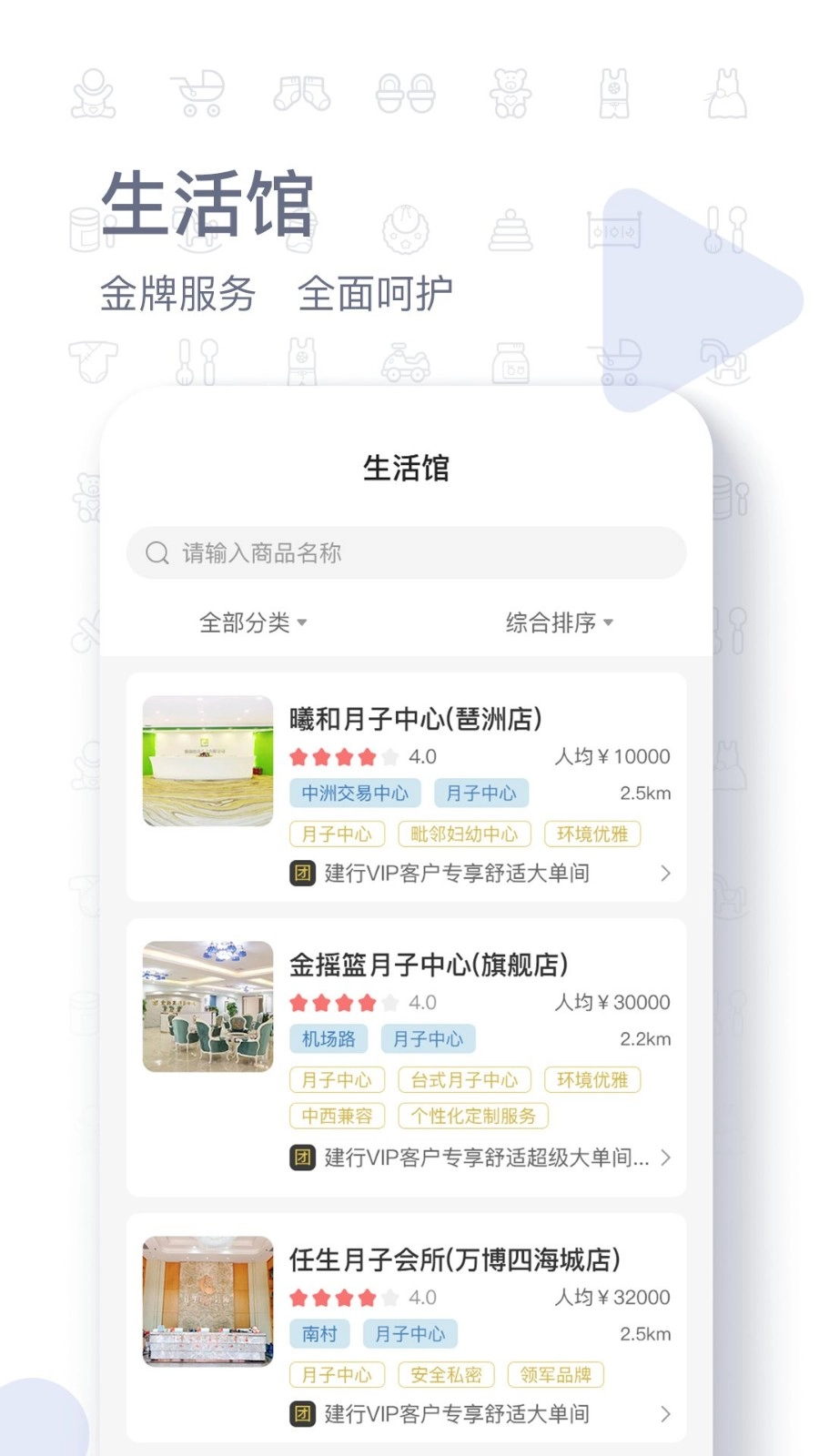Click the baby stroller icon at the top
This screenshot has width=819, height=1456.
pos(197,91)
